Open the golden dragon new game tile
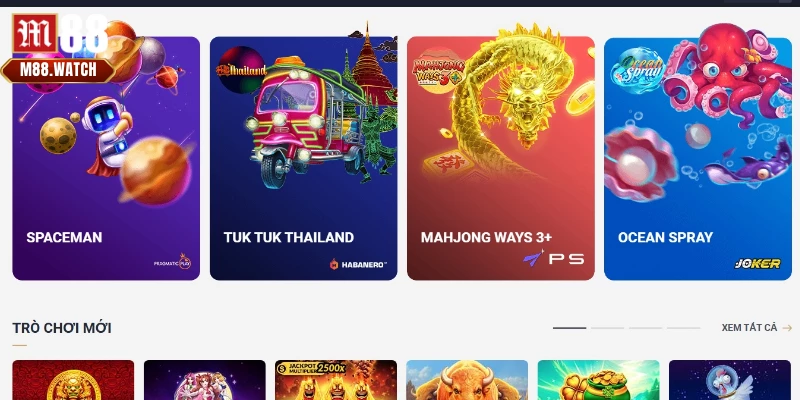 tap(73, 382)
